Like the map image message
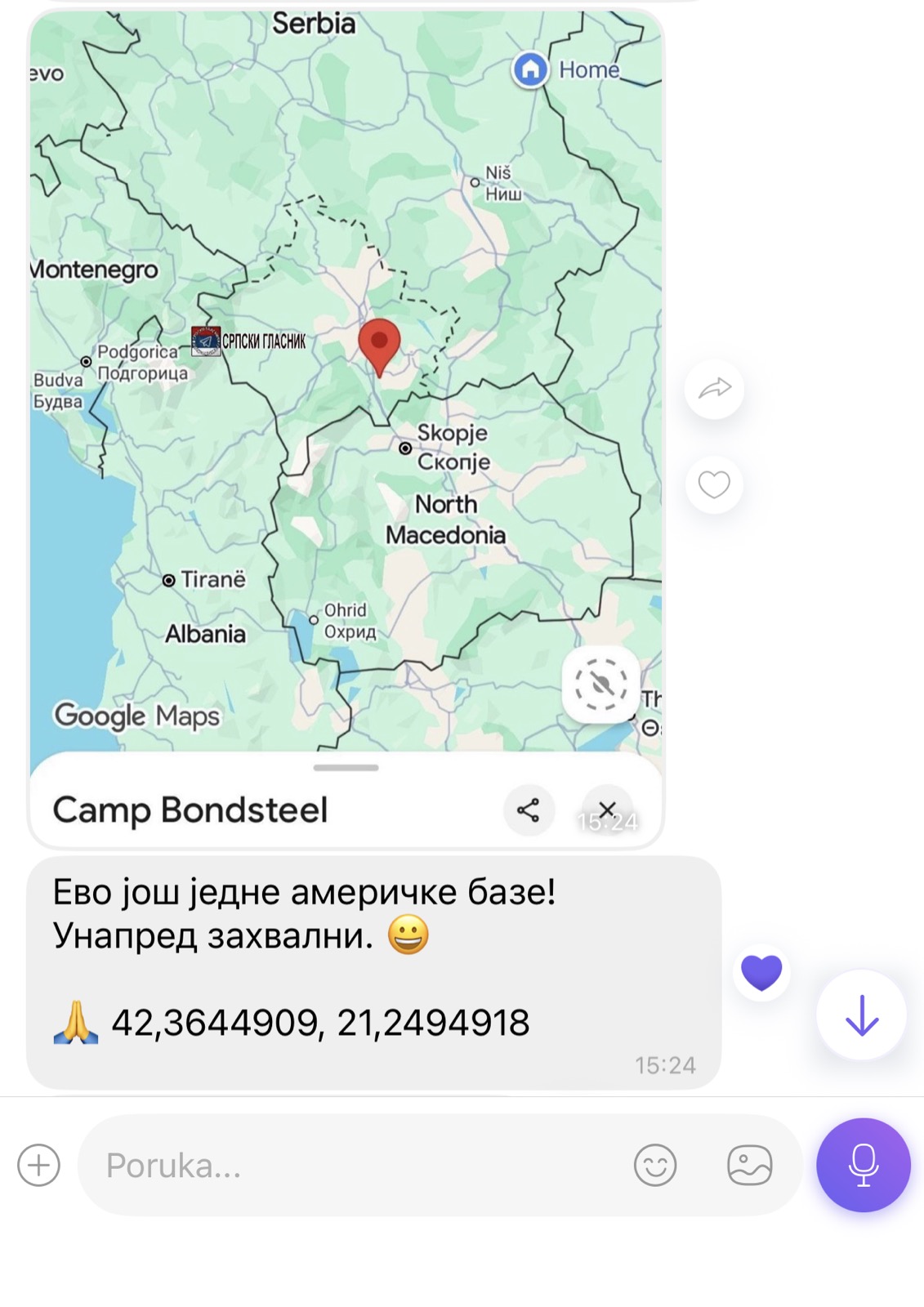Image resolution: width=924 pixels, height=1307 pixels. click(x=714, y=485)
